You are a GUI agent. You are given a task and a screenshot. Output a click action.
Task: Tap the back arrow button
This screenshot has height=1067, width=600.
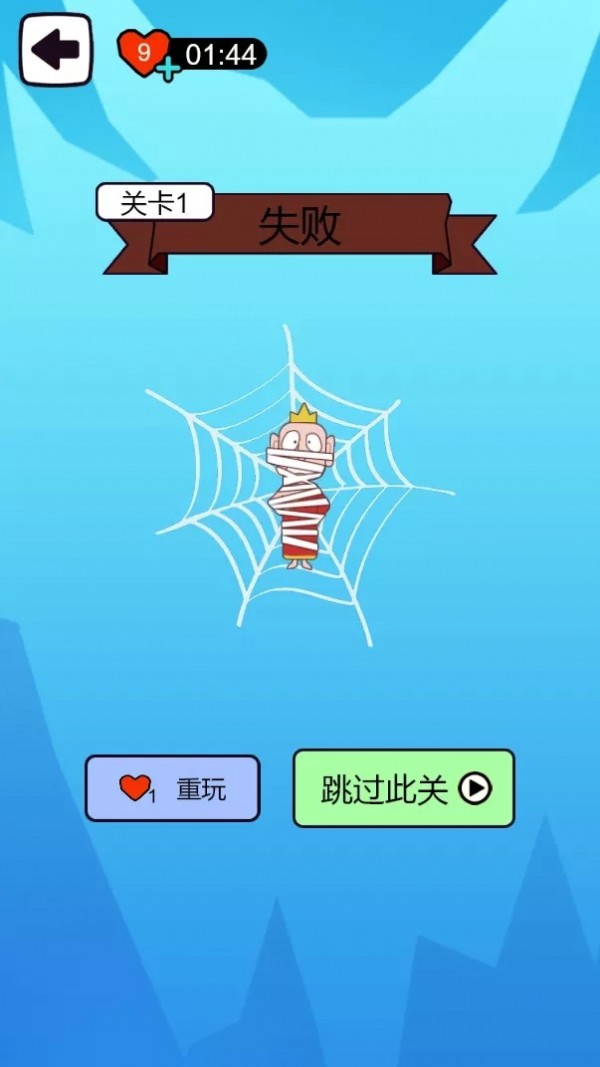(x=56, y=50)
